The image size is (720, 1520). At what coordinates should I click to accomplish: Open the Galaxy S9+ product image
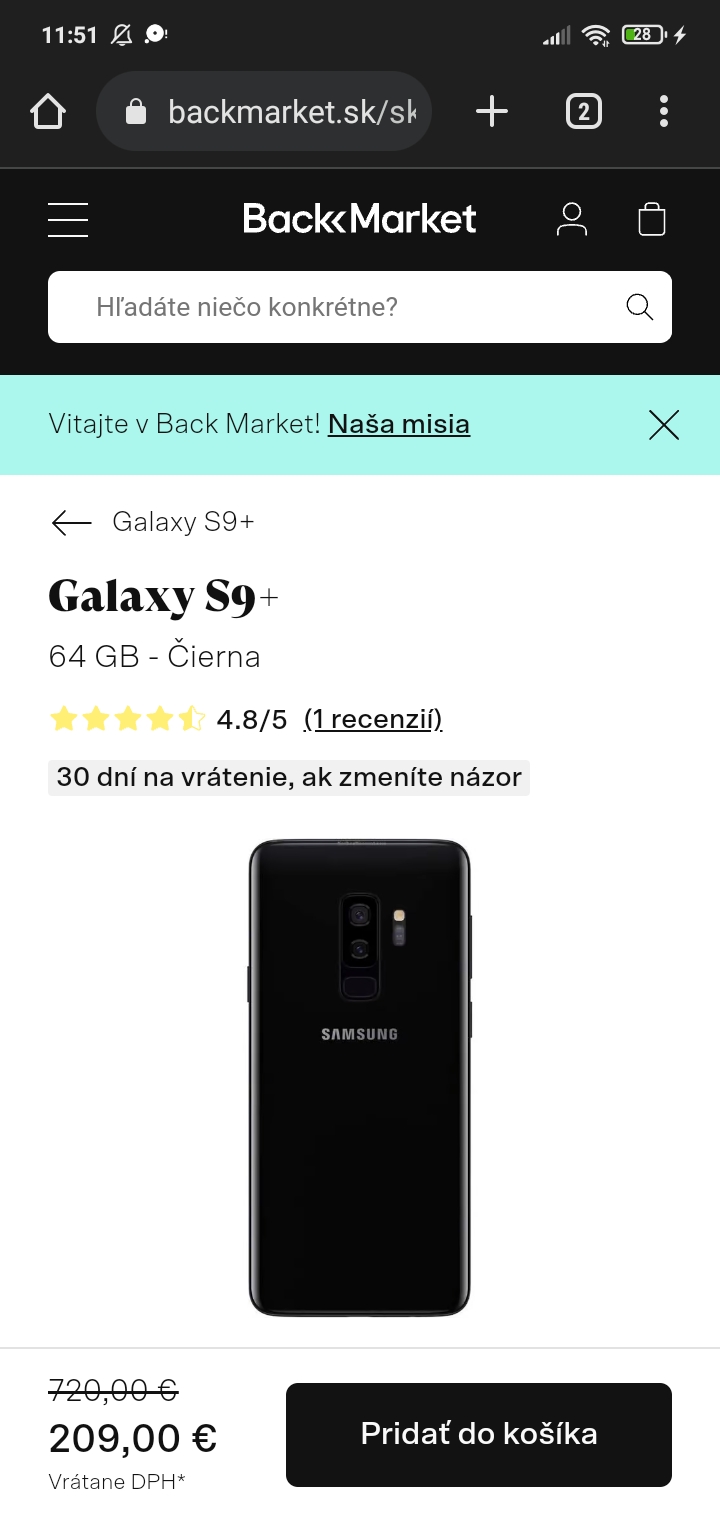click(359, 1078)
